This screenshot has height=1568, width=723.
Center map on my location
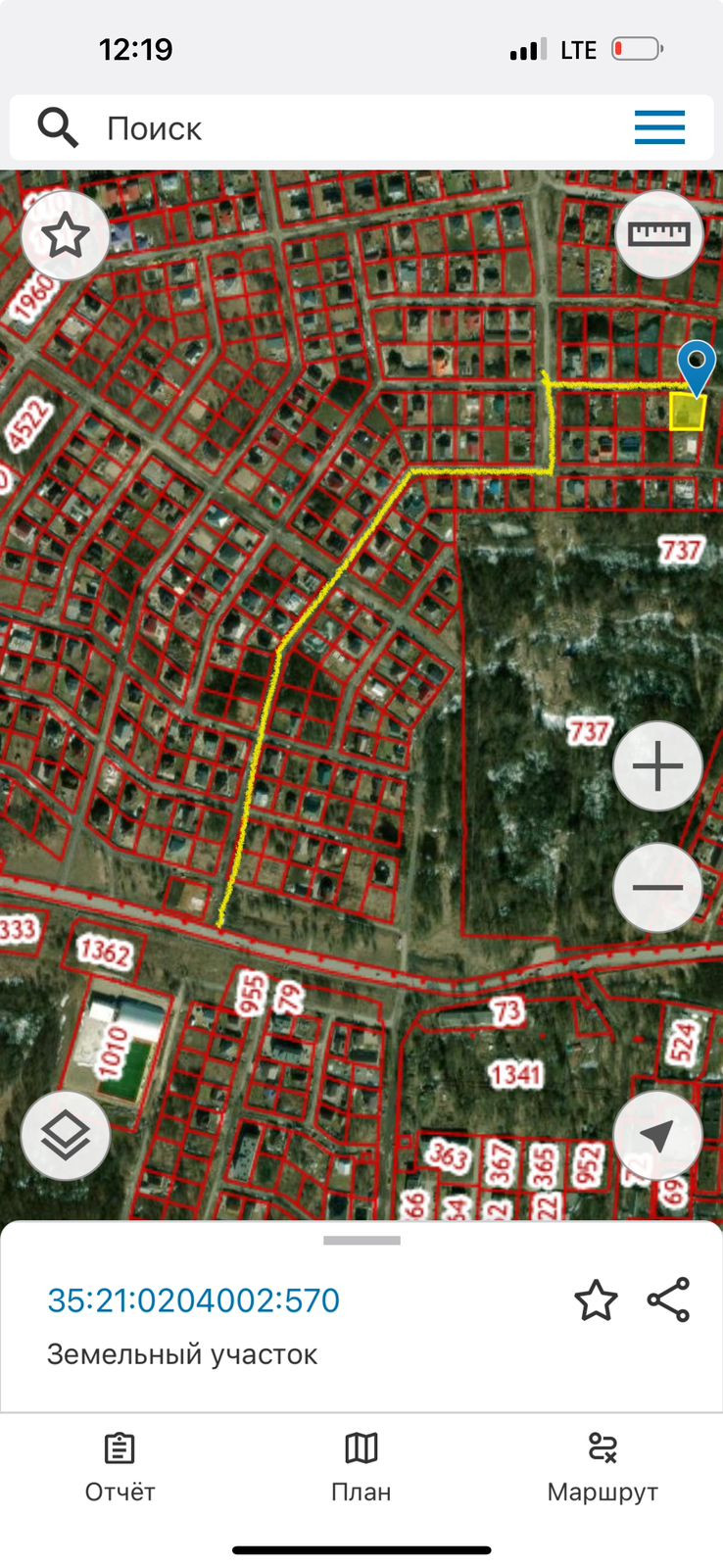tap(657, 1135)
